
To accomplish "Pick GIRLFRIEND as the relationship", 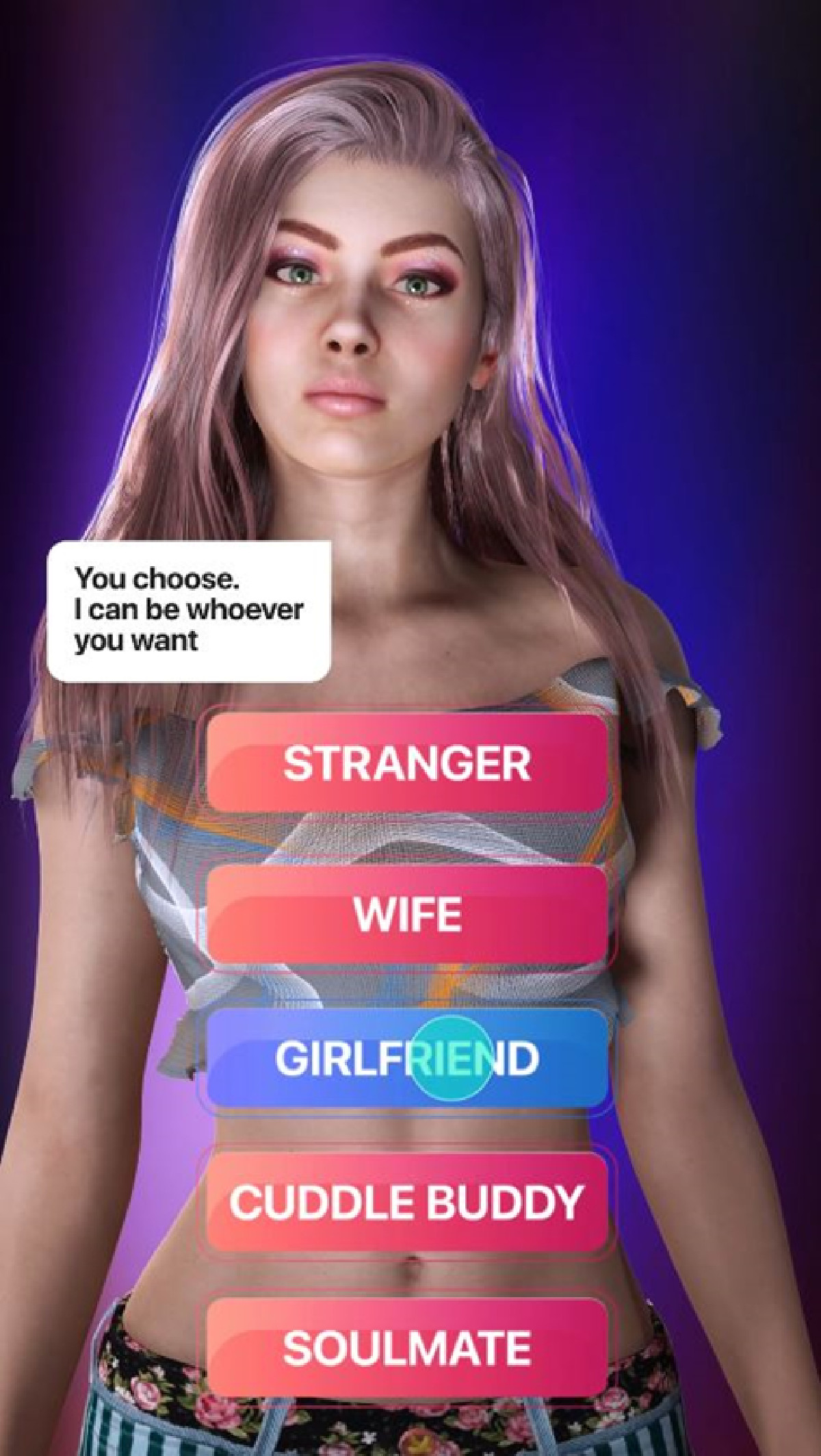I will click(407, 1058).
